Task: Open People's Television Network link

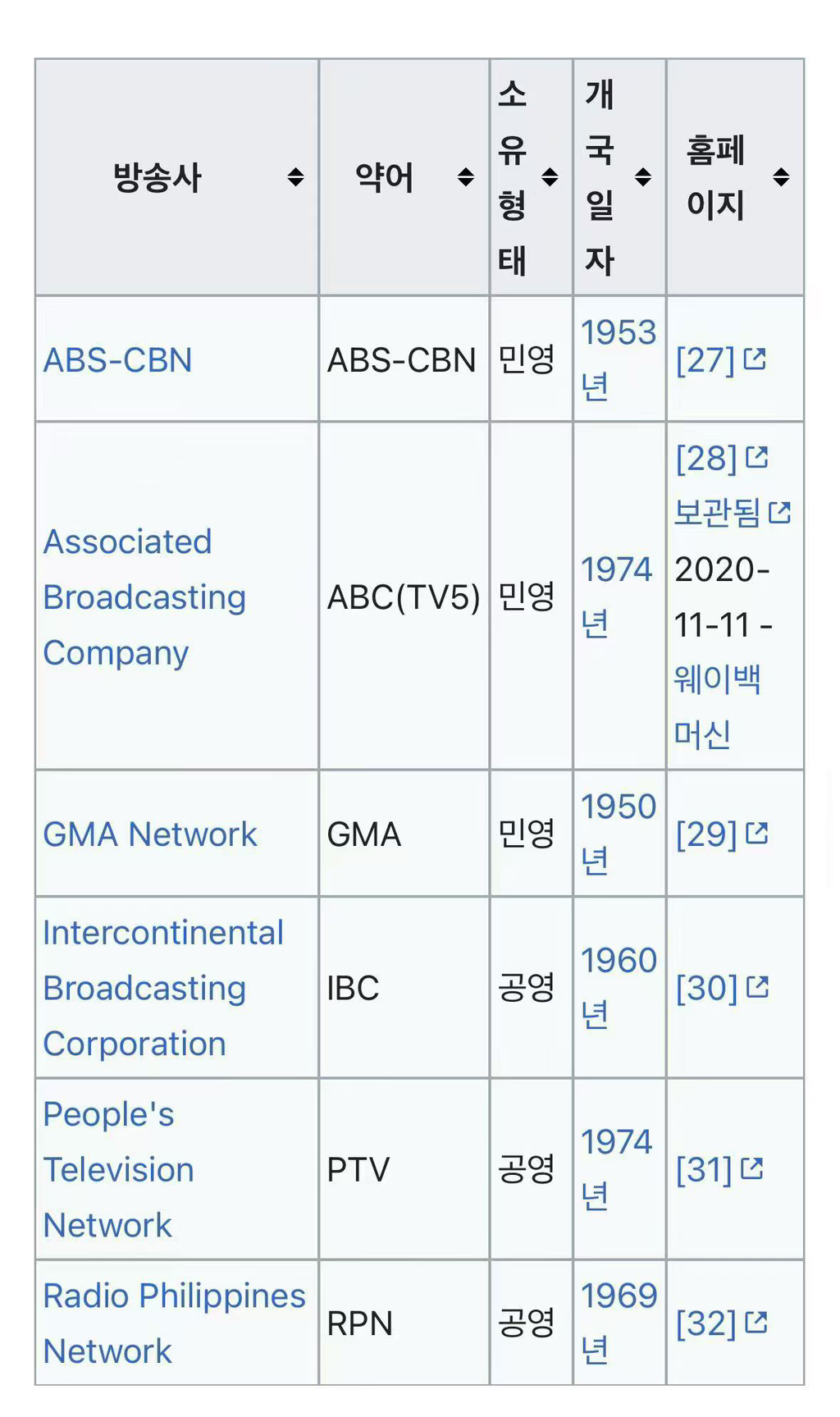Action: [118, 1170]
